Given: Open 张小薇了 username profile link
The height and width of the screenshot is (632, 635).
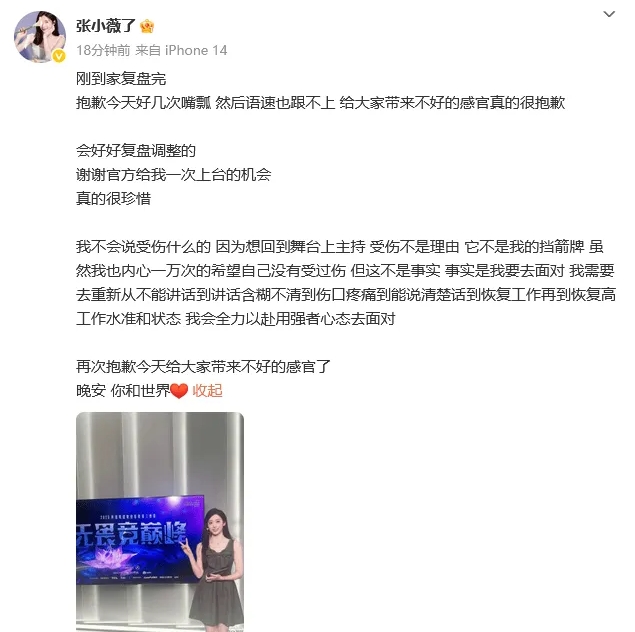Looking at the screenshot, I should tap(108, 26).
